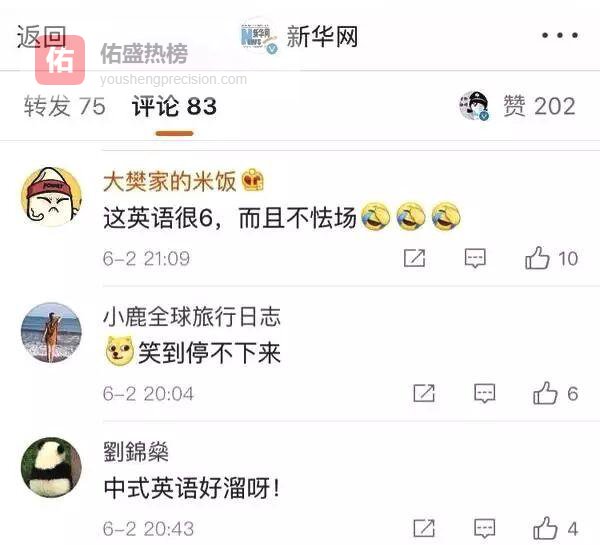Reply to 大樊家的米饭's comment
The height and width of the screenshot is (545, 600).
(x=475, y=258)
